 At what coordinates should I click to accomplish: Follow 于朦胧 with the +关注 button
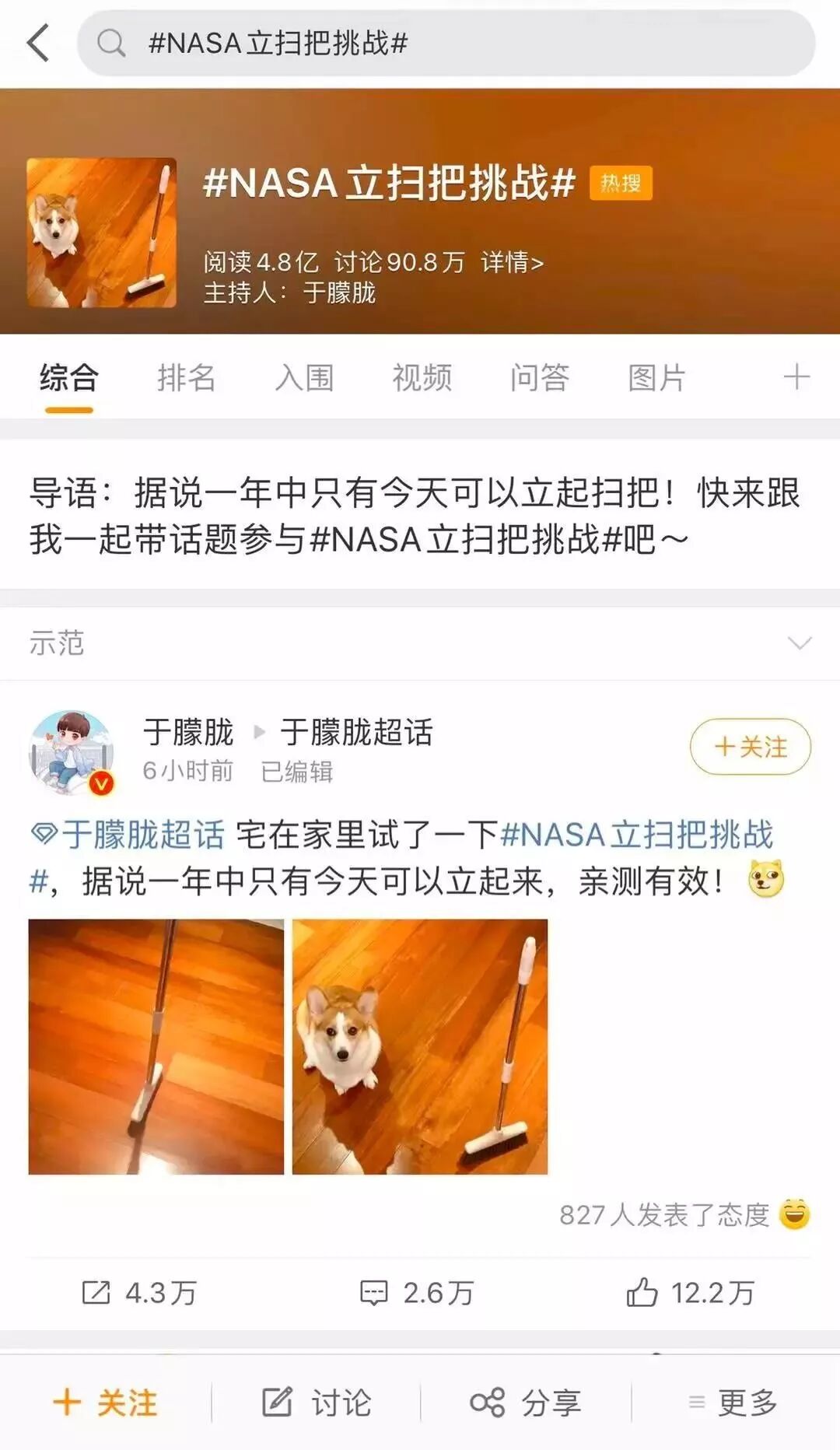(x=750, y=747)
